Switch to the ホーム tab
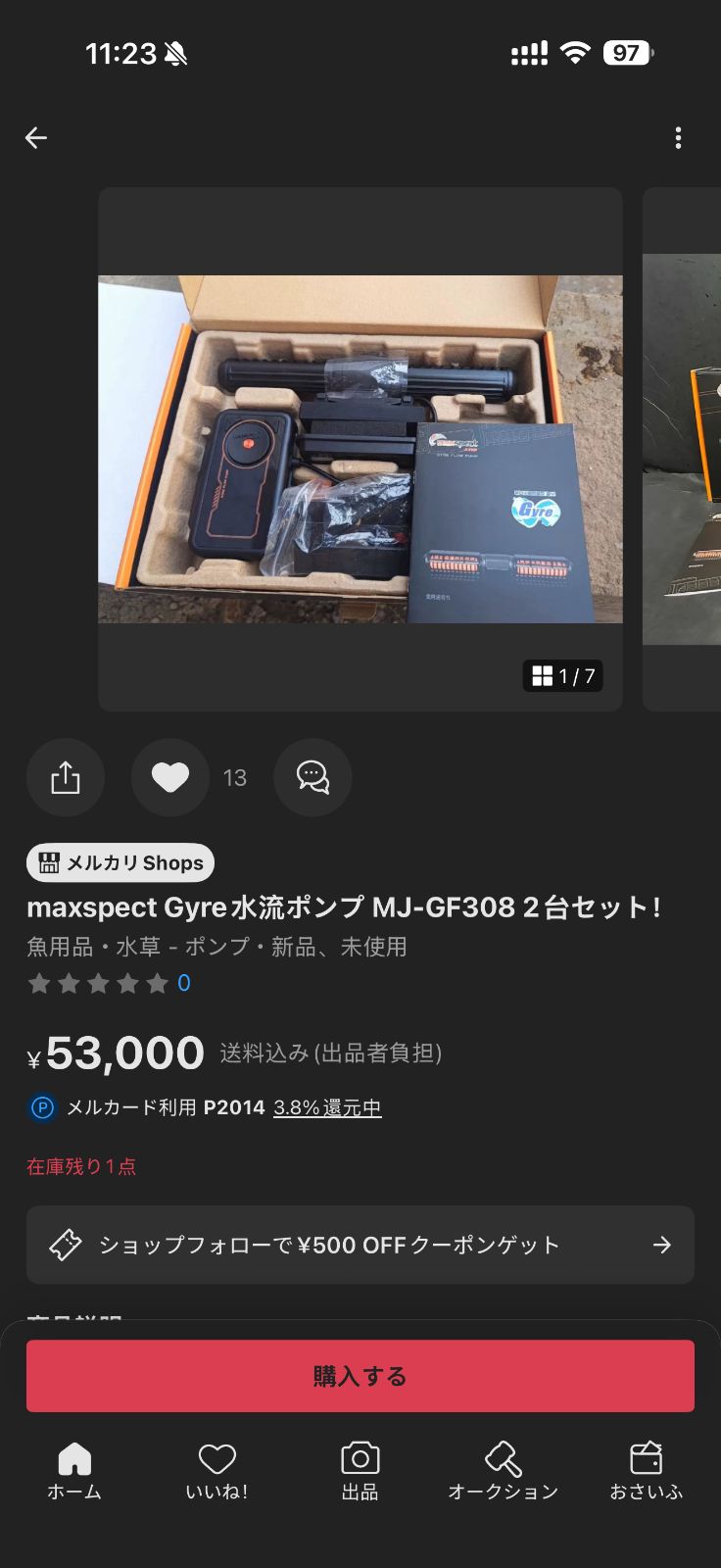Screen dimensions: 721x1568 pos(74,1471)
